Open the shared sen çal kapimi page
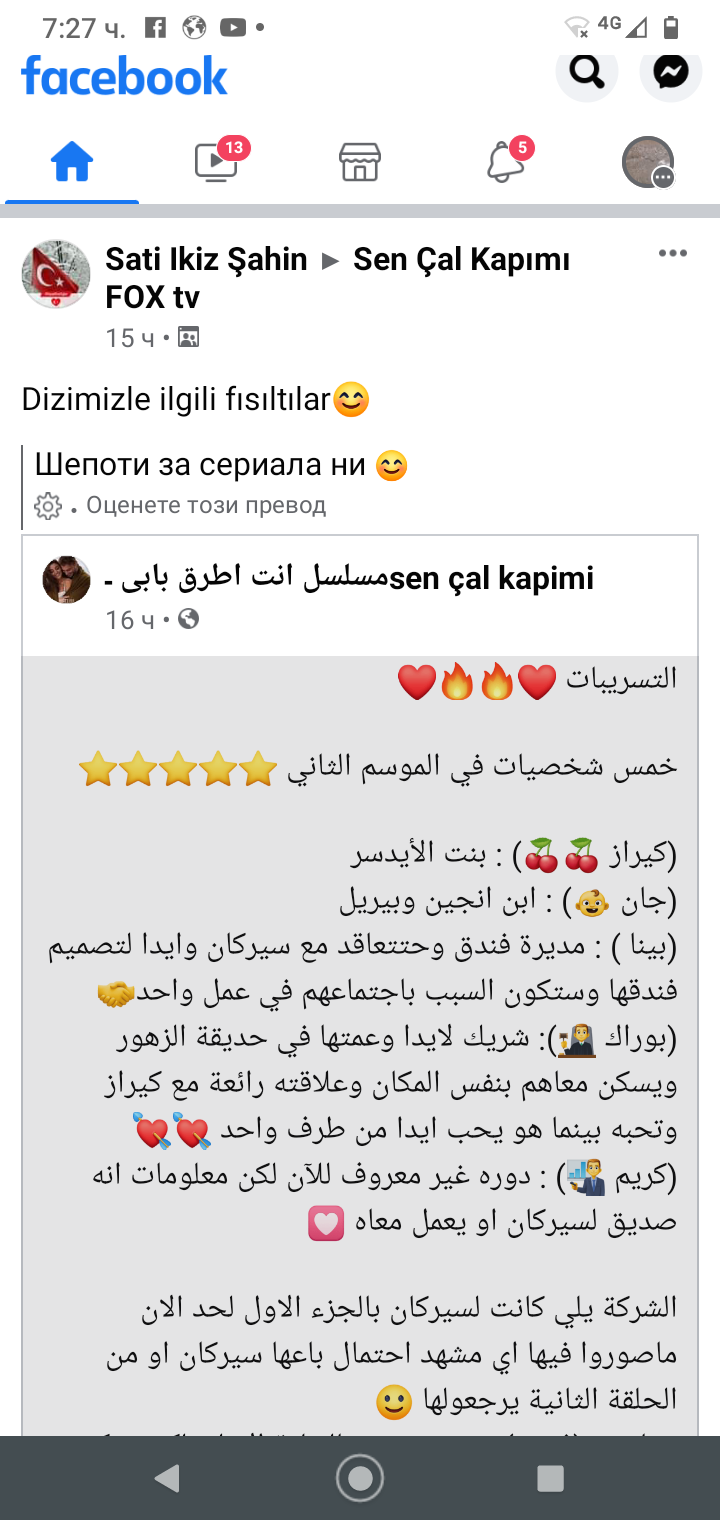 (x=348, y=578)
